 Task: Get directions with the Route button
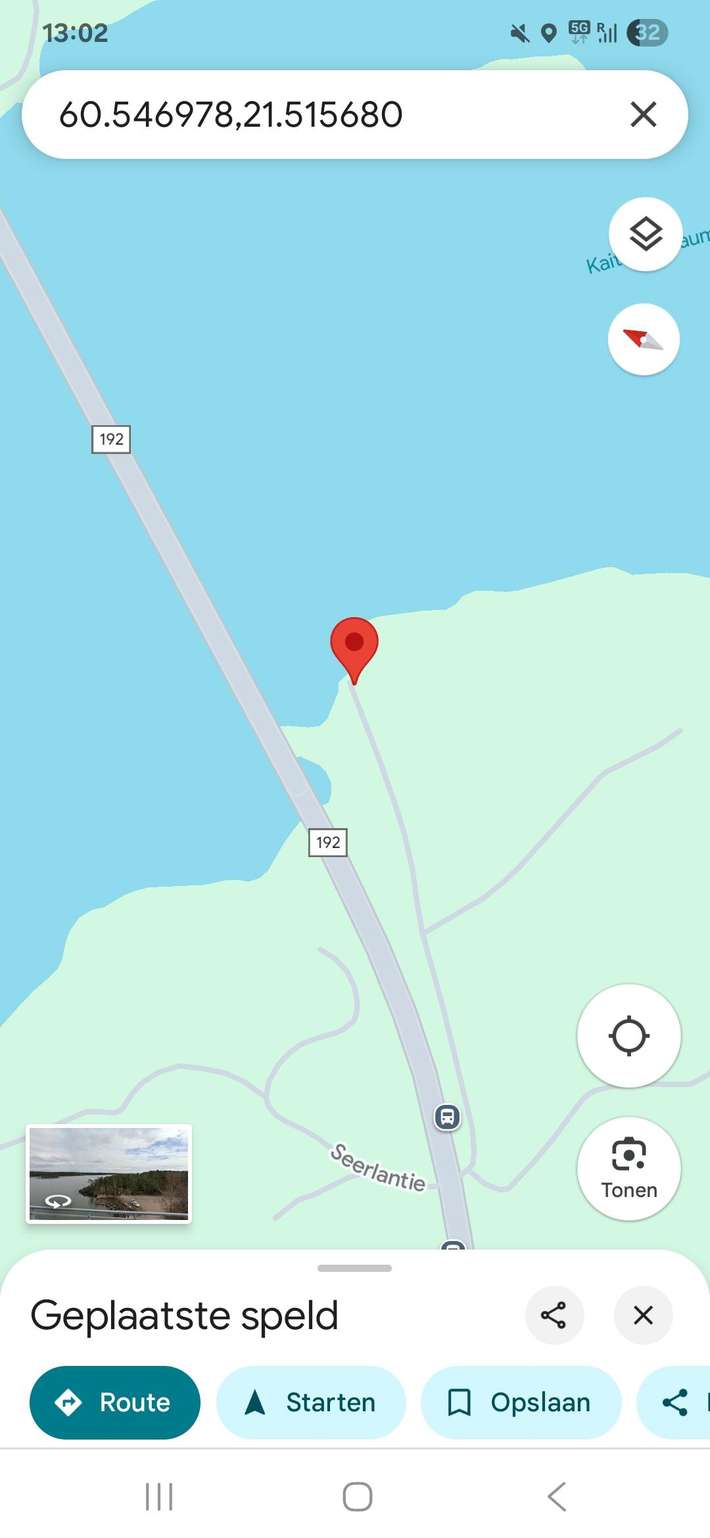[x=115, y=1402]
